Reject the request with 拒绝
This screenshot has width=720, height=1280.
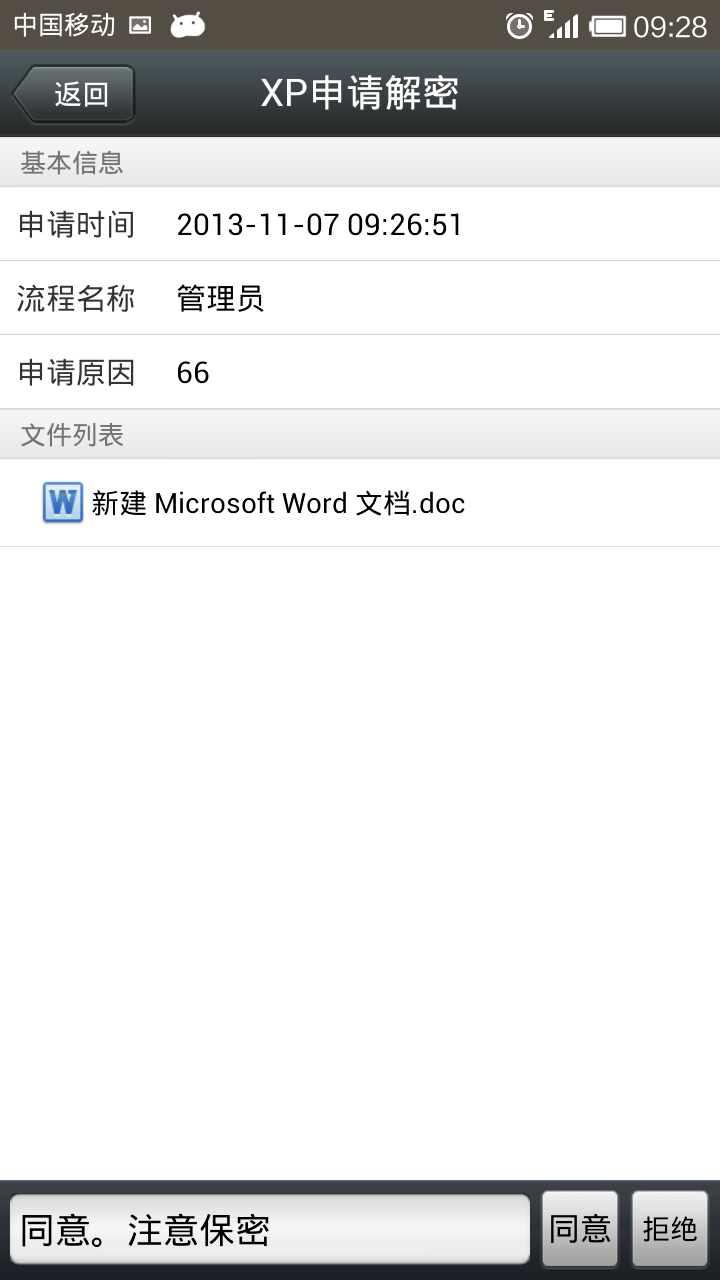669,1229
